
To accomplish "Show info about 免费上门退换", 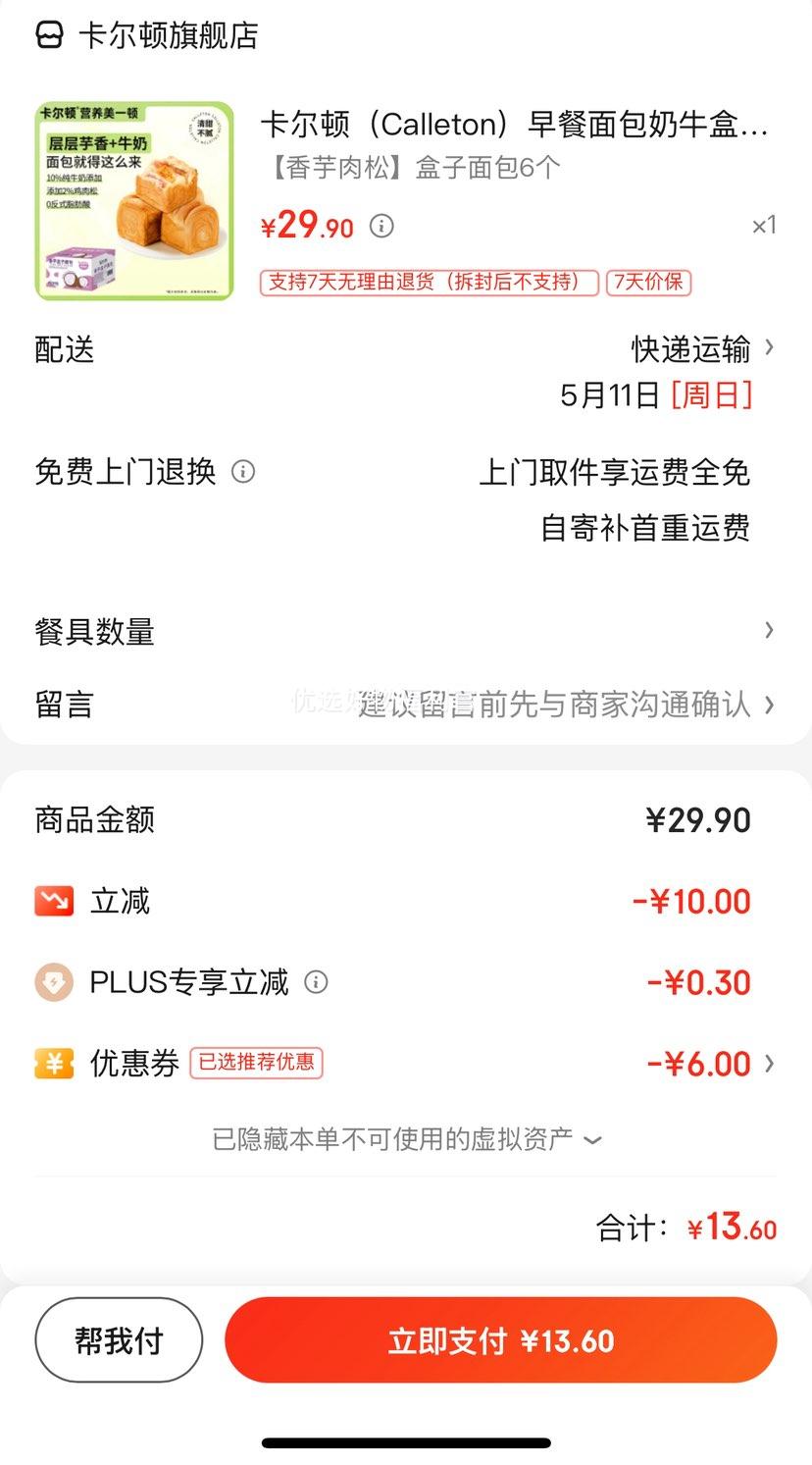I will click(x=243, y=472).
